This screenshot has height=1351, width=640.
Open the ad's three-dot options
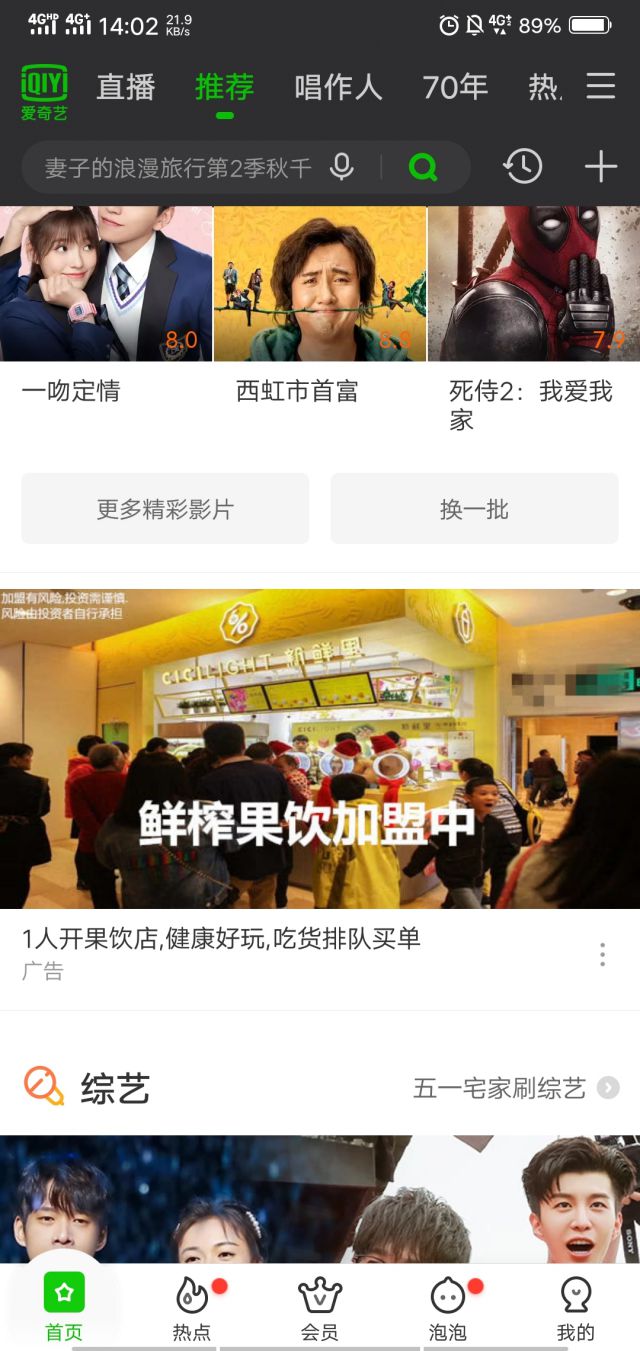[602, 954]
